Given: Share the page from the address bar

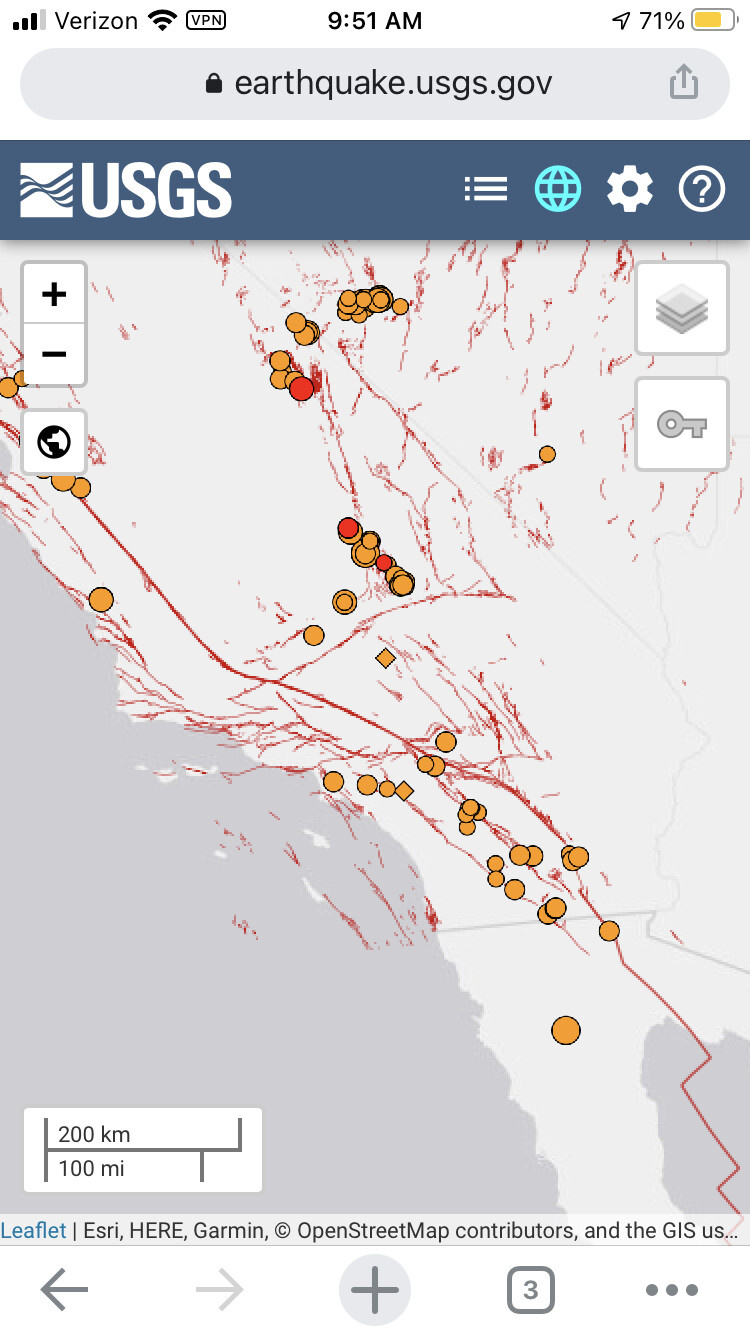Looking at the screenshot, I should [683, 82].
